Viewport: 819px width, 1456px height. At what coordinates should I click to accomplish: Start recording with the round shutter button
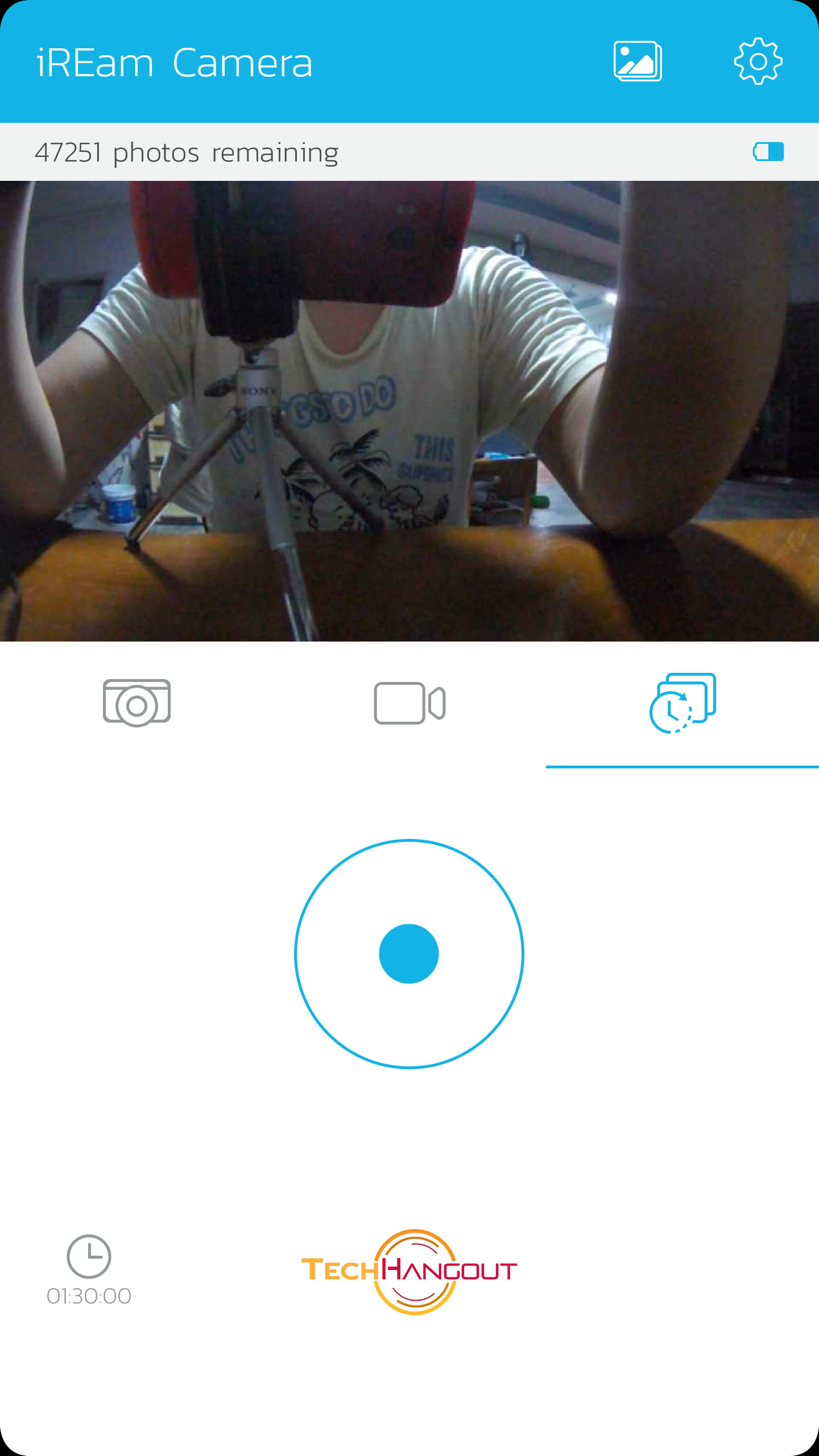pos(409,954)
